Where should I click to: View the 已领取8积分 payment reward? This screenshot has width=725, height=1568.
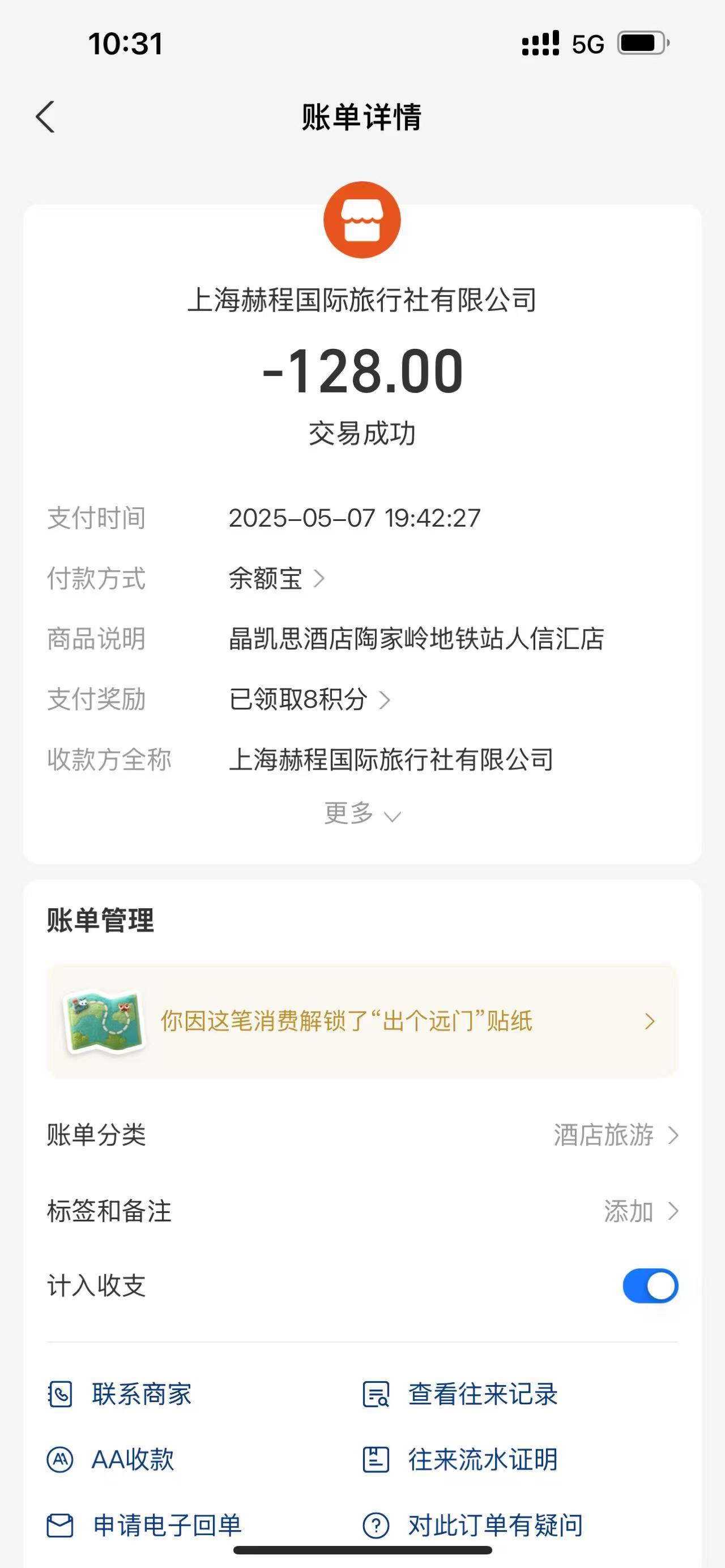(309, 699)
